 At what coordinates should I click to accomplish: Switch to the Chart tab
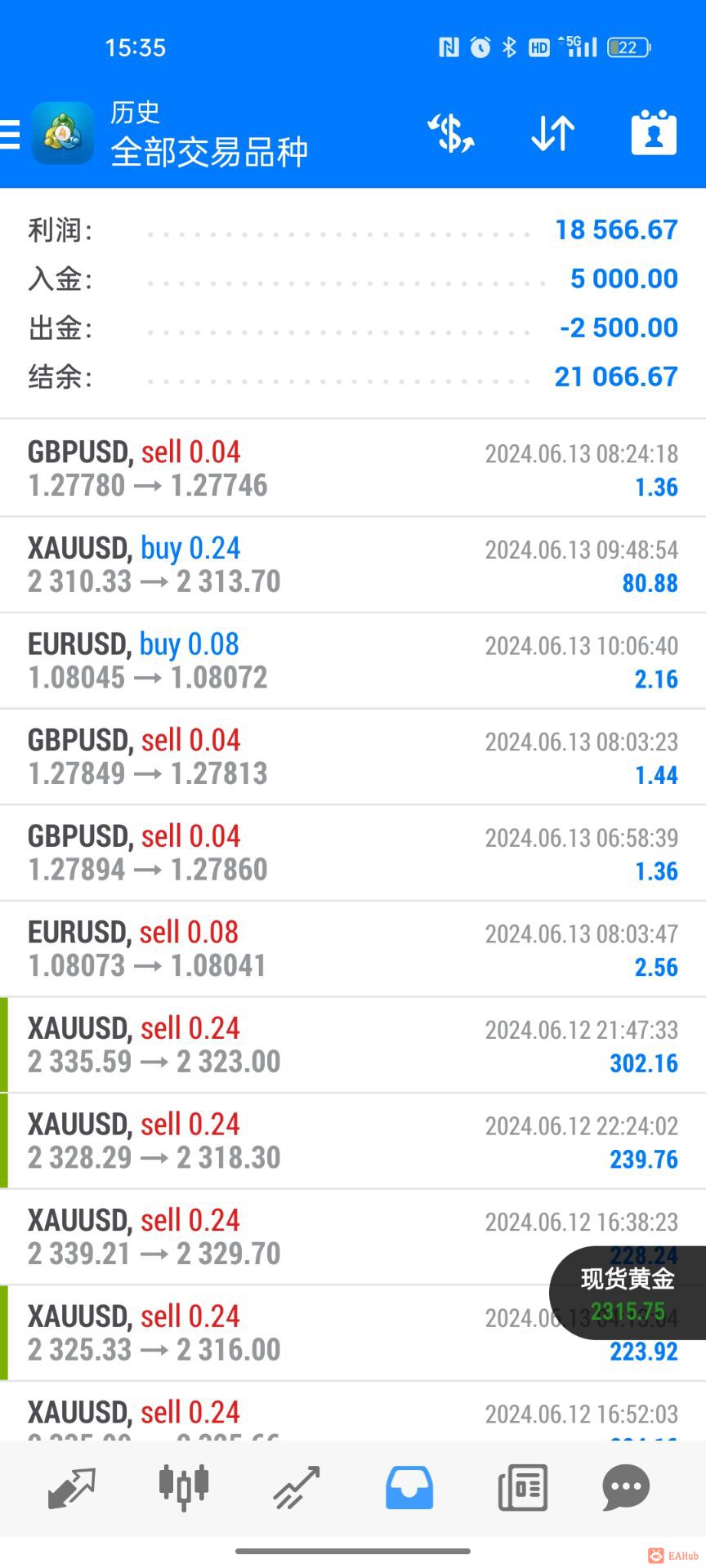click(x=184, y=1487)
